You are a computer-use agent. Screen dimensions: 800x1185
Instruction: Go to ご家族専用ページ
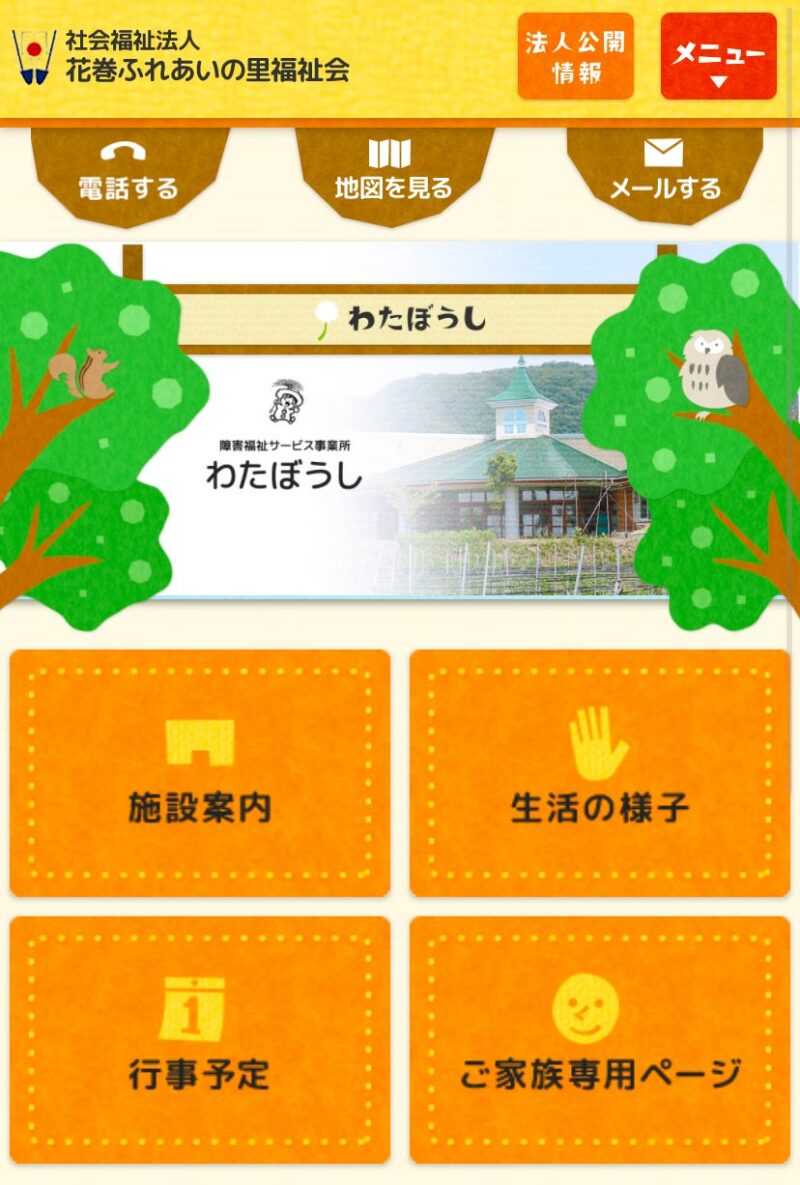pyautogui.click(x=600, y=1040)
